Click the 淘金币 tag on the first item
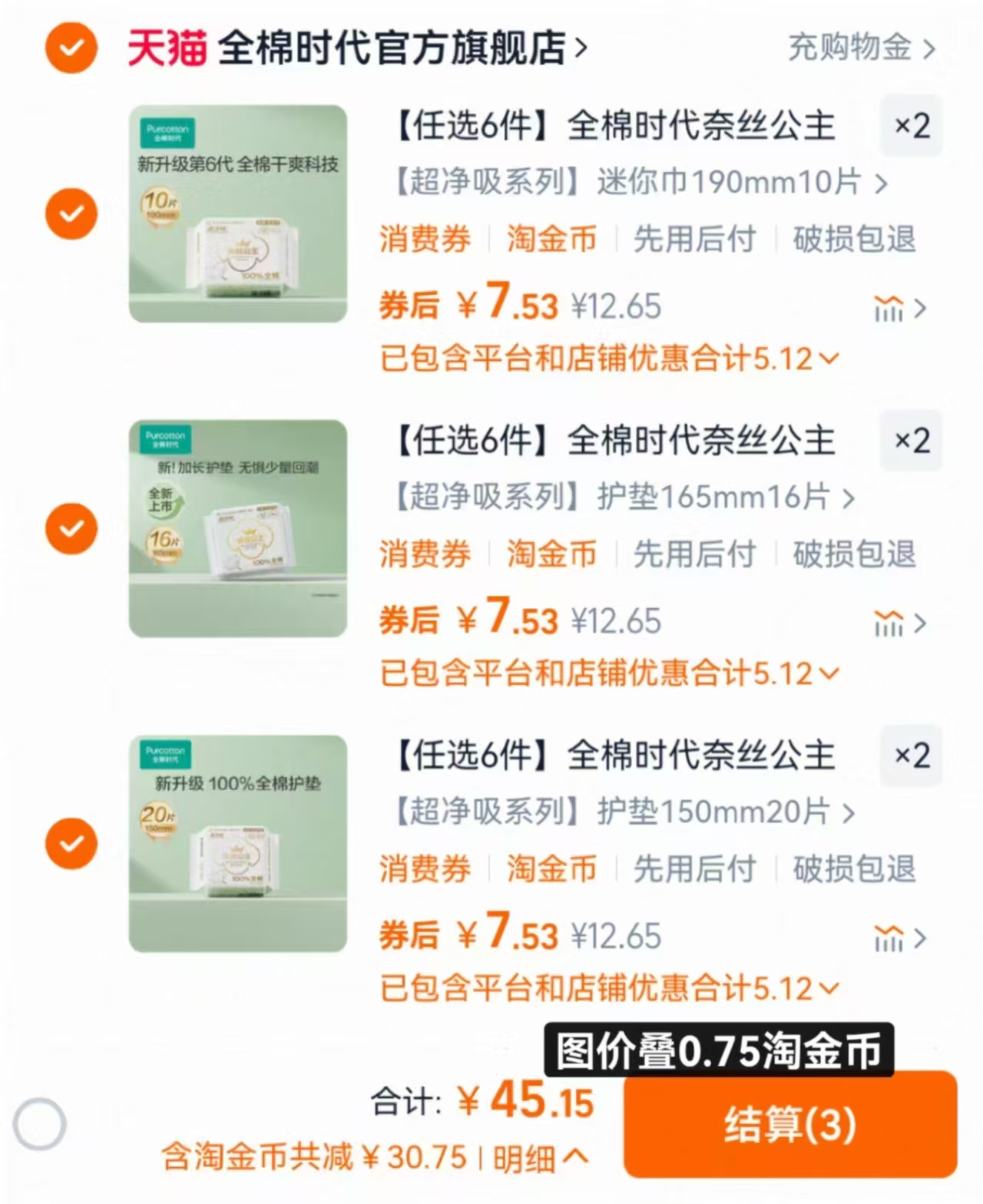Screen dimensions: 983x1204 click(x=551, y=240)
